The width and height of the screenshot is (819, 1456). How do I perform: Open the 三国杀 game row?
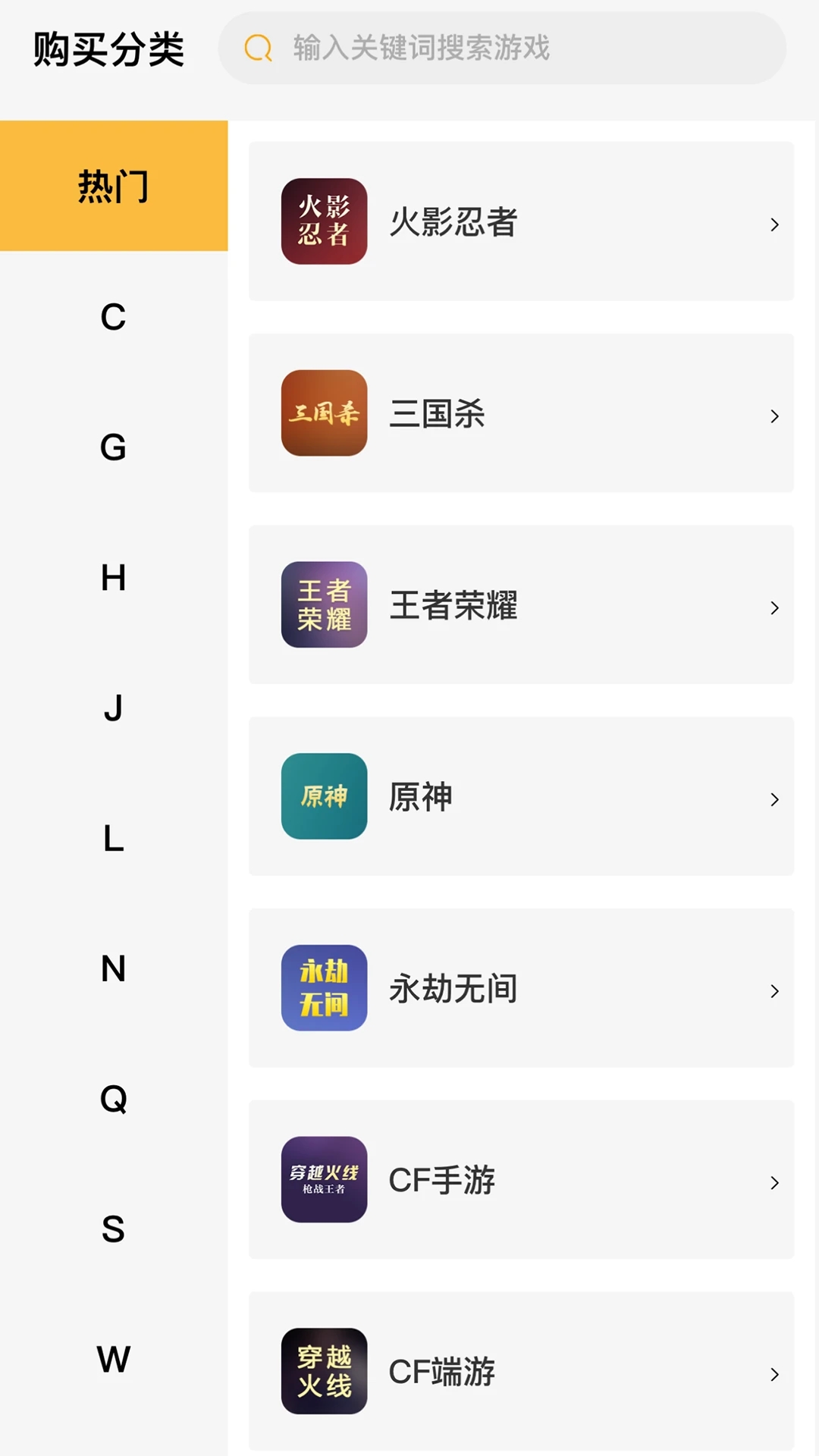521,413
